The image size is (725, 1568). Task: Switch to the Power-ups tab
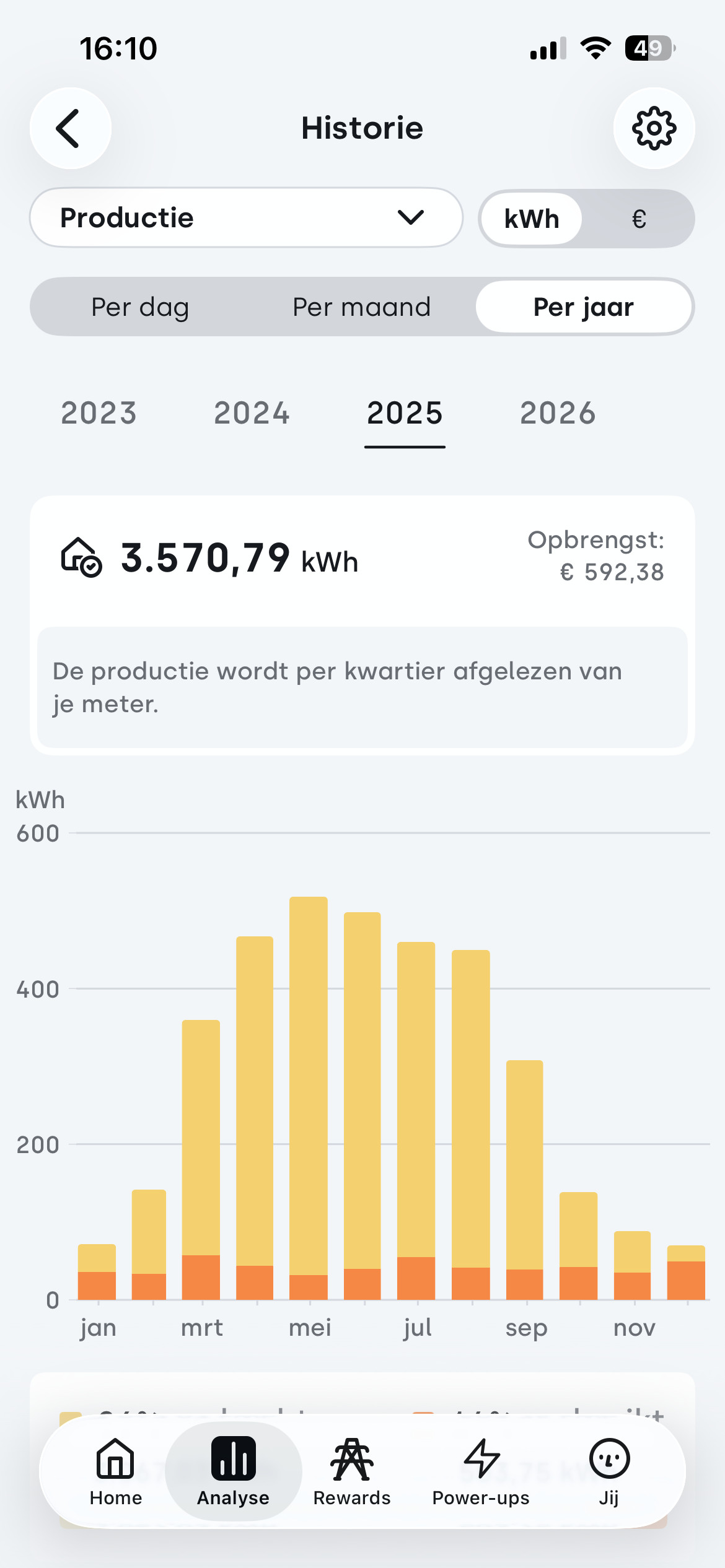click(x=481, y=1472)
